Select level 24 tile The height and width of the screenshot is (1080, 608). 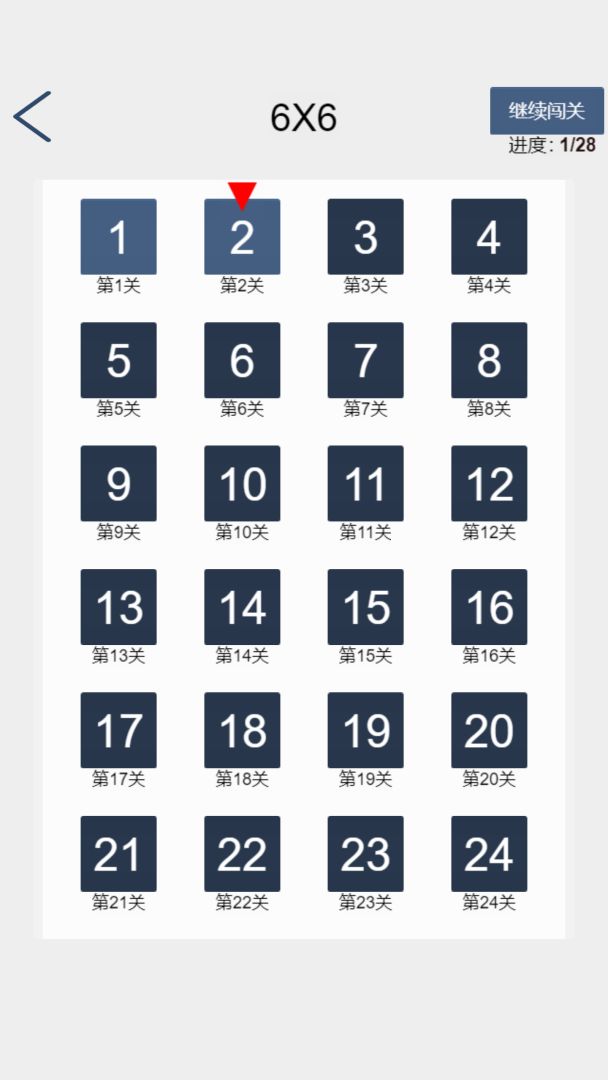pyautogui.click(x=489, y=854)
